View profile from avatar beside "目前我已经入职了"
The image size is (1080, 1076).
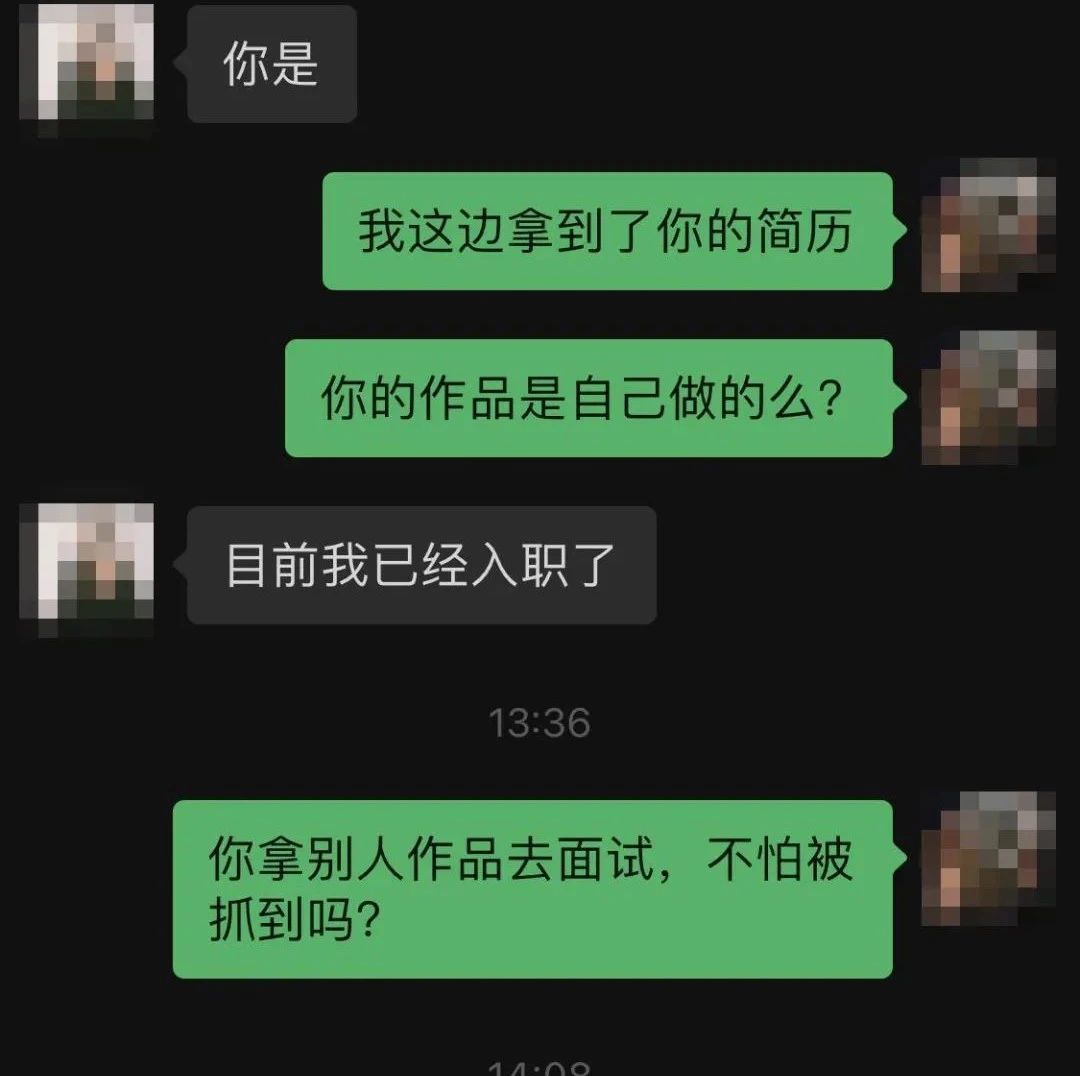tap(87, 570)
